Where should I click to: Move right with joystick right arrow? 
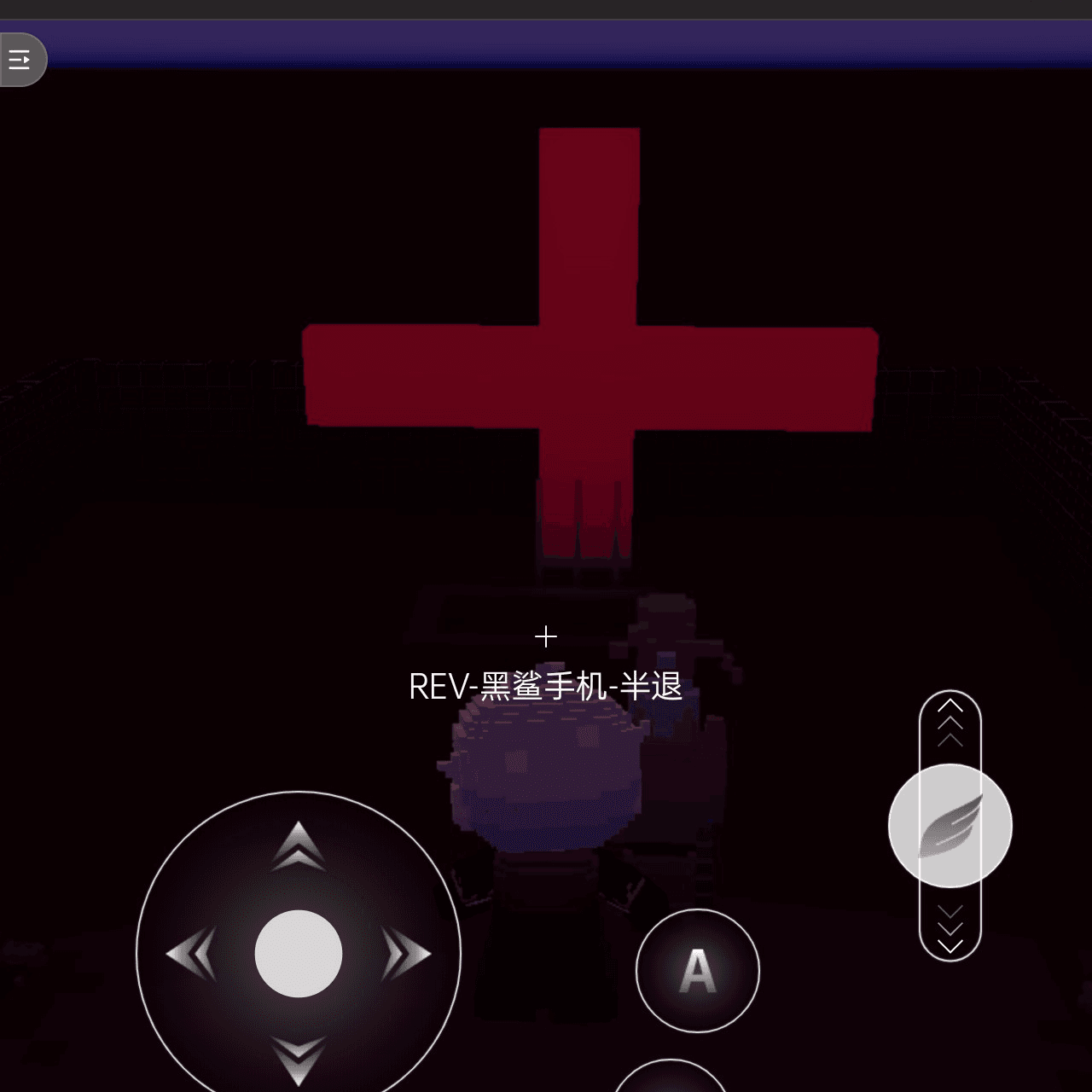coord(406,954)
